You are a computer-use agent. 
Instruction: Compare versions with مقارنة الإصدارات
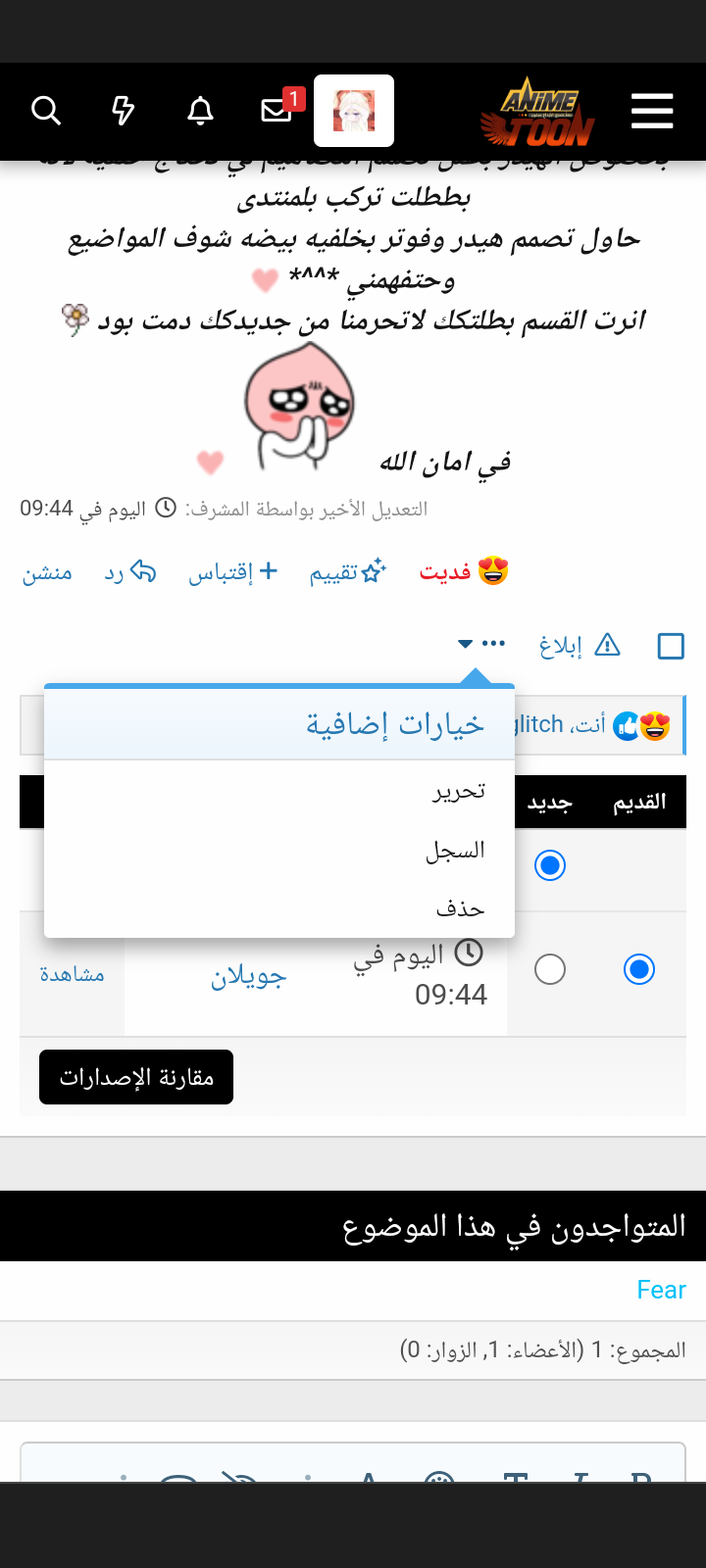point(136,1077)
